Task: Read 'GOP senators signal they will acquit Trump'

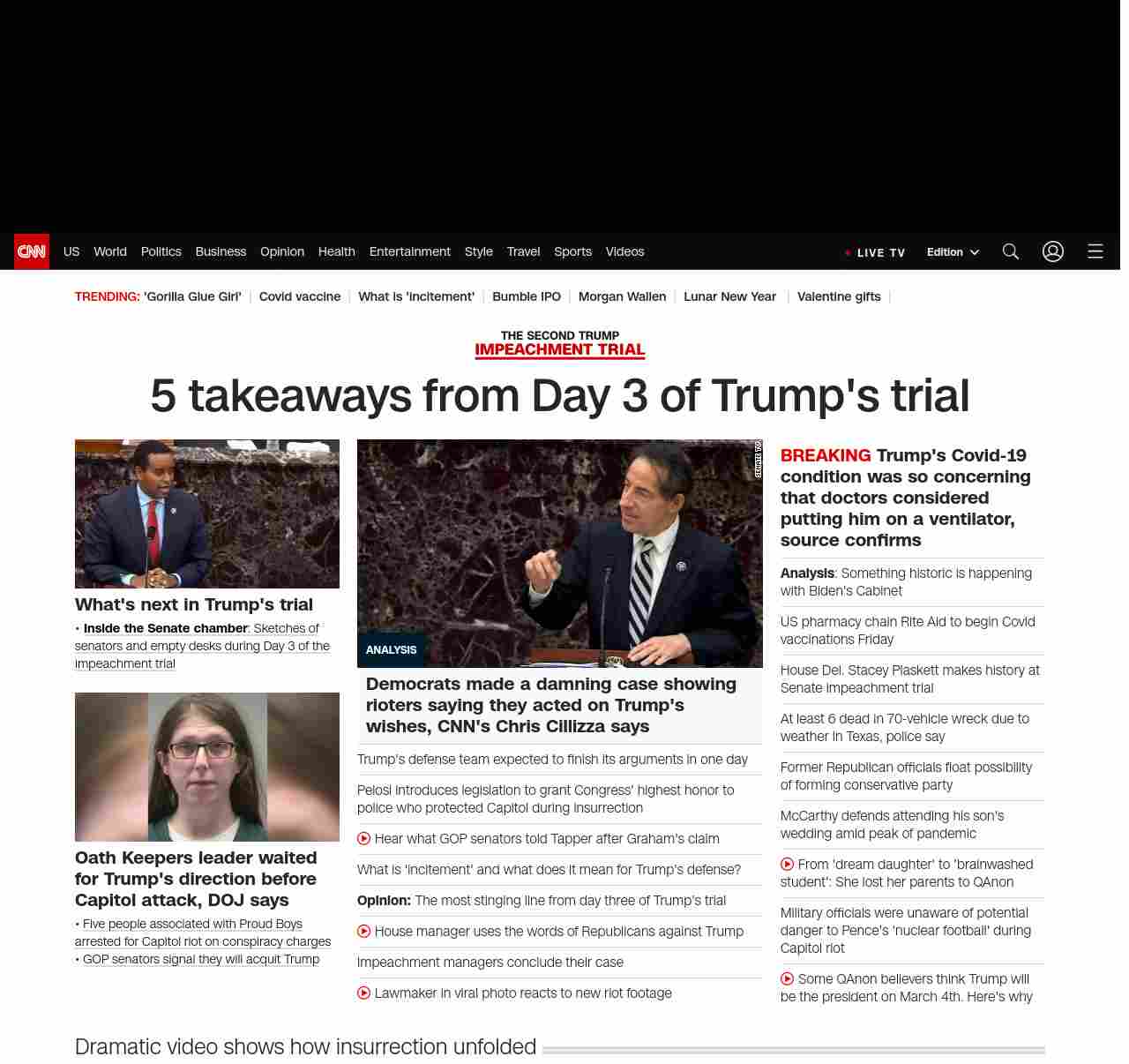Action: pos(201,959)
